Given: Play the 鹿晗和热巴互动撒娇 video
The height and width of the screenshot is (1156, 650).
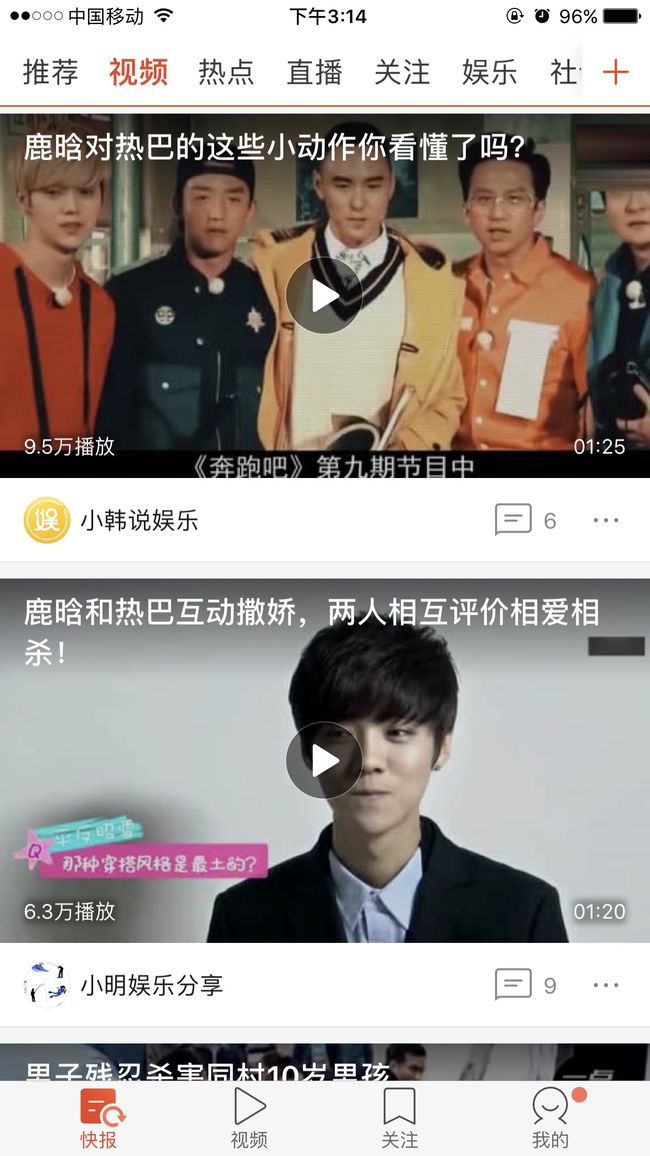Looking at the screenshot, I should pos(324,760).
